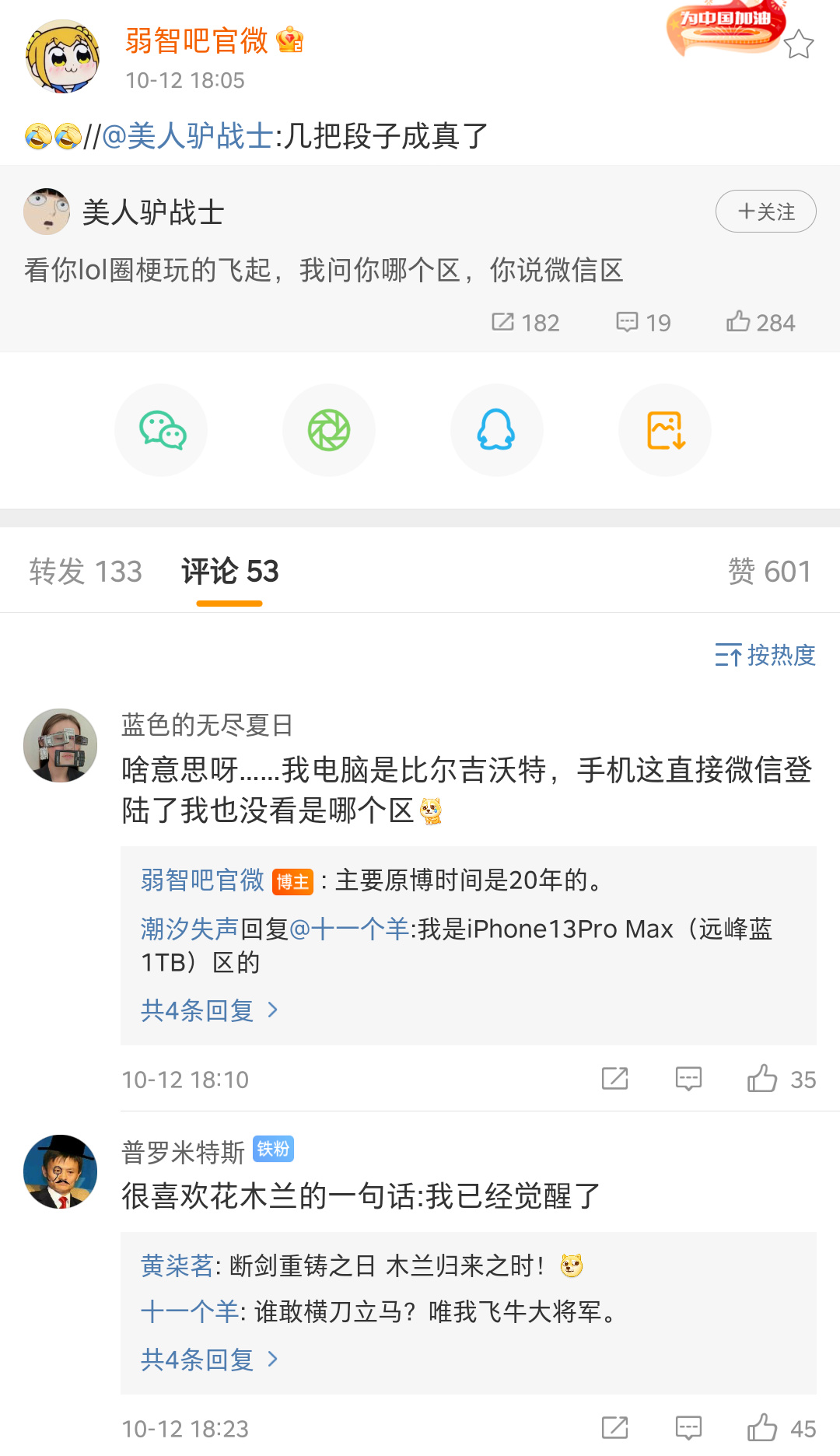Switch to the 赞 601 tab
The width and height of the screenshot is (840, 1456).
click(x=768, y=572)
